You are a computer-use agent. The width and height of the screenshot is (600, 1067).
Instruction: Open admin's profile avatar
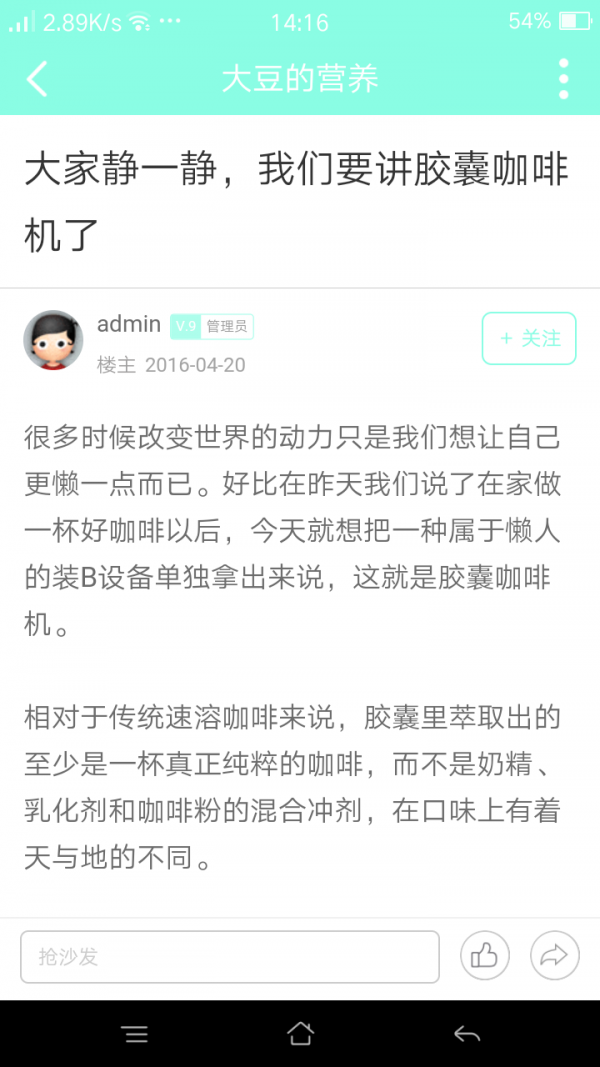click(x=53, y=340)
